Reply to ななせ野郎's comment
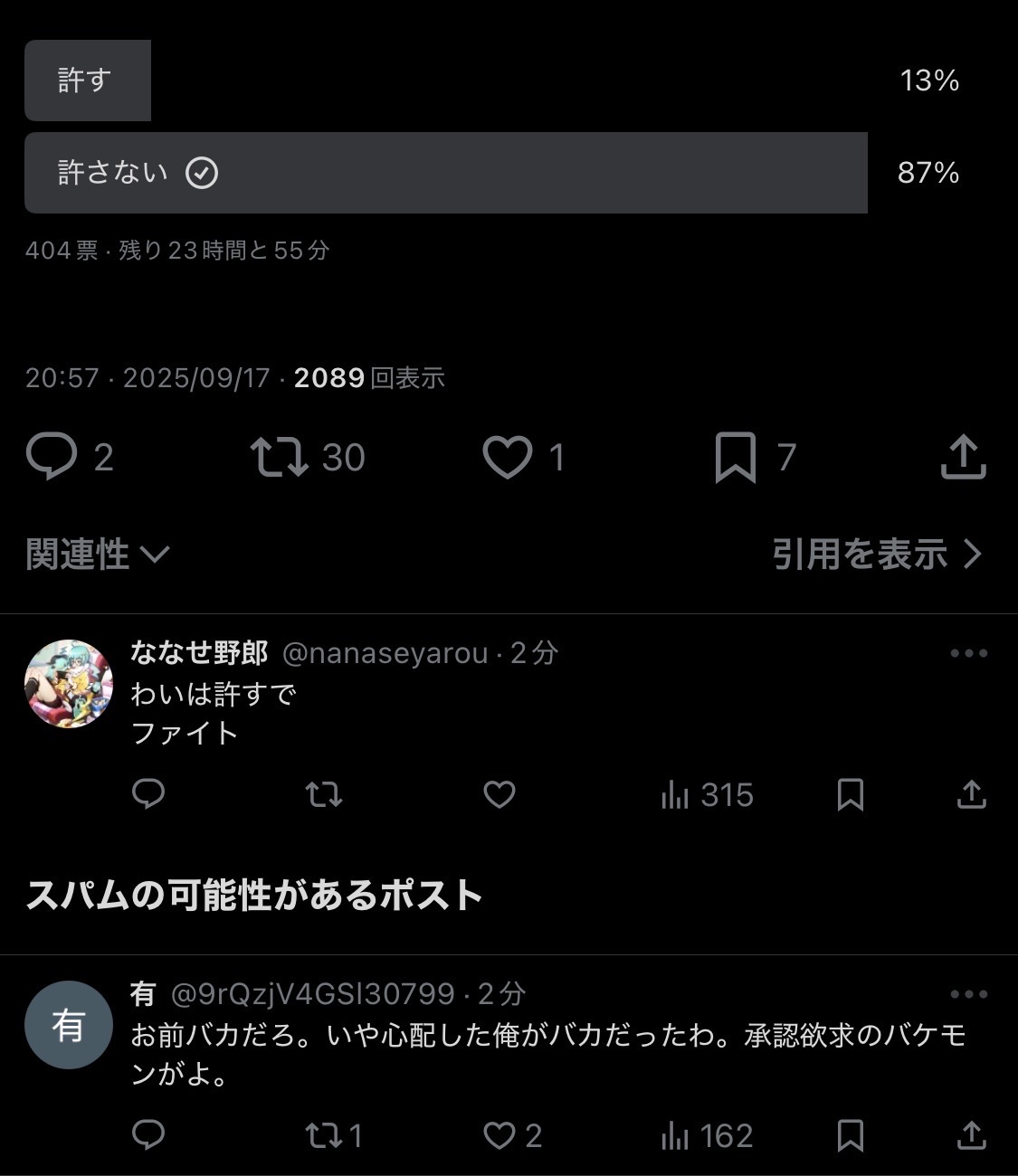1018x1176 pixels. coord(148,794)
